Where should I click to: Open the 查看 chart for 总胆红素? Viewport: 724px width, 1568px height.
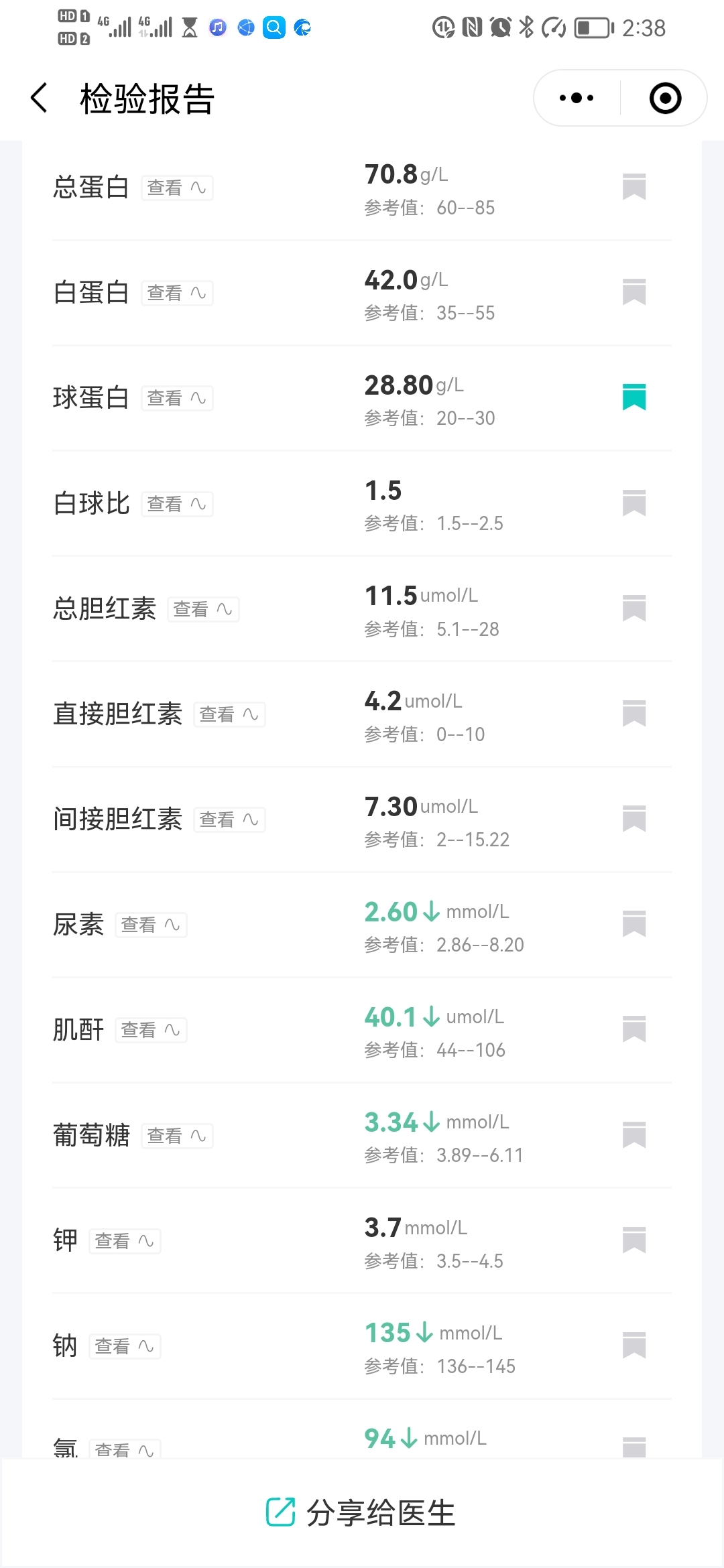click(x=203, y=609)
